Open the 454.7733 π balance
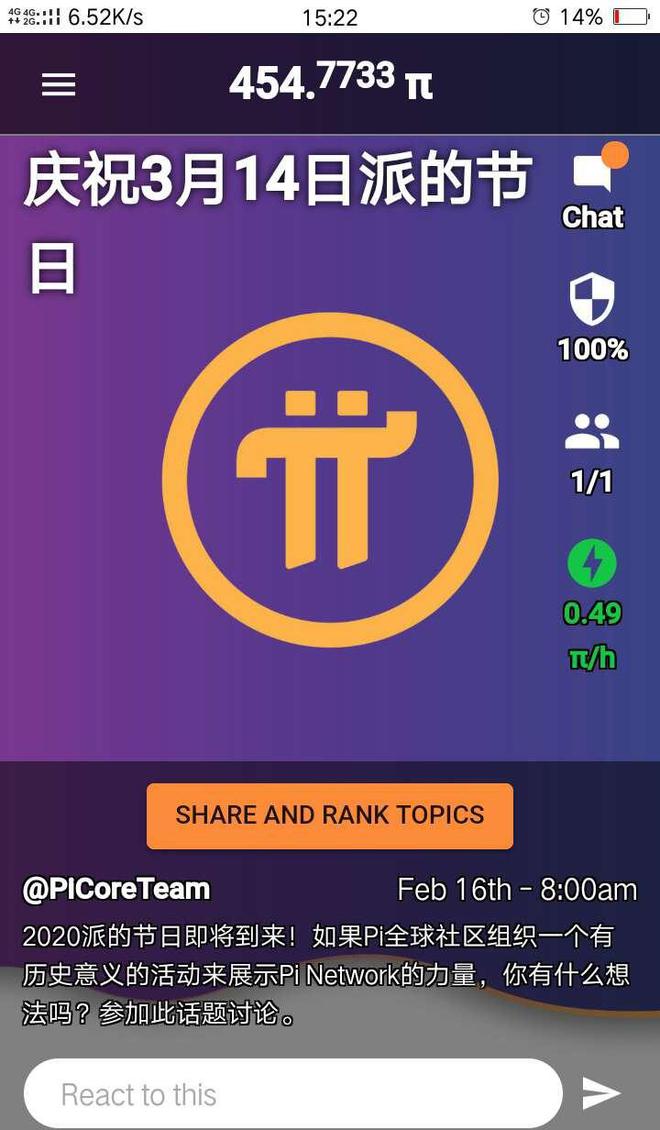The height and width of the screenshot is (1130, 660). coord(330,82)
